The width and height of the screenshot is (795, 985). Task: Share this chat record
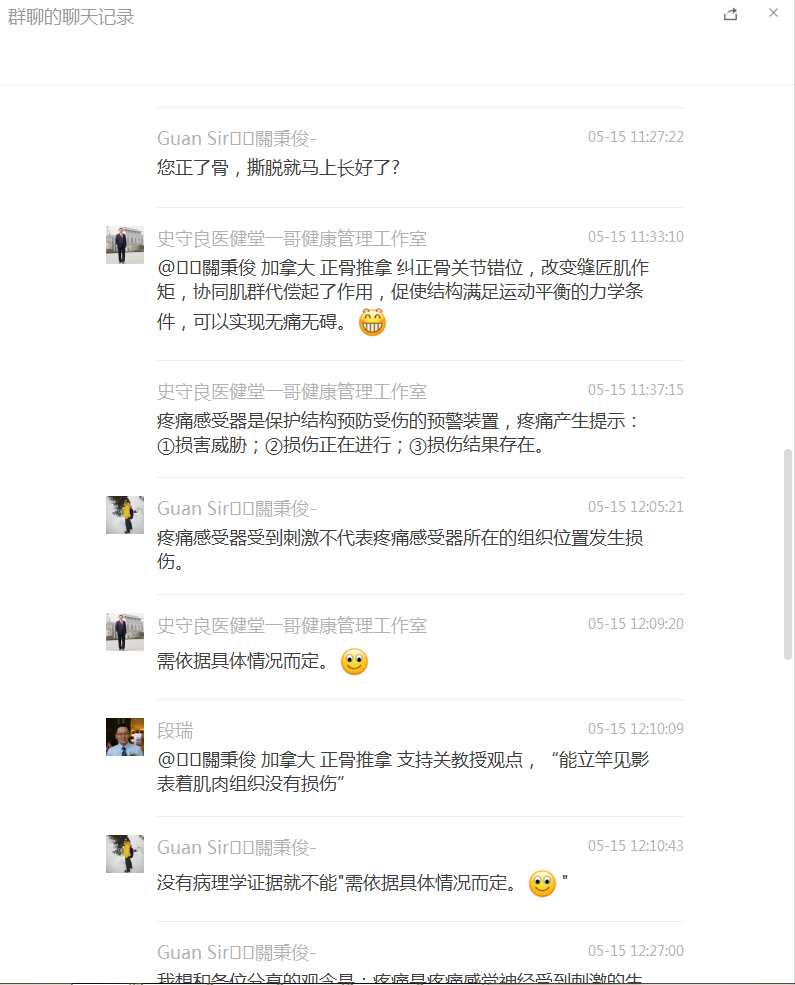click(731, 14)
